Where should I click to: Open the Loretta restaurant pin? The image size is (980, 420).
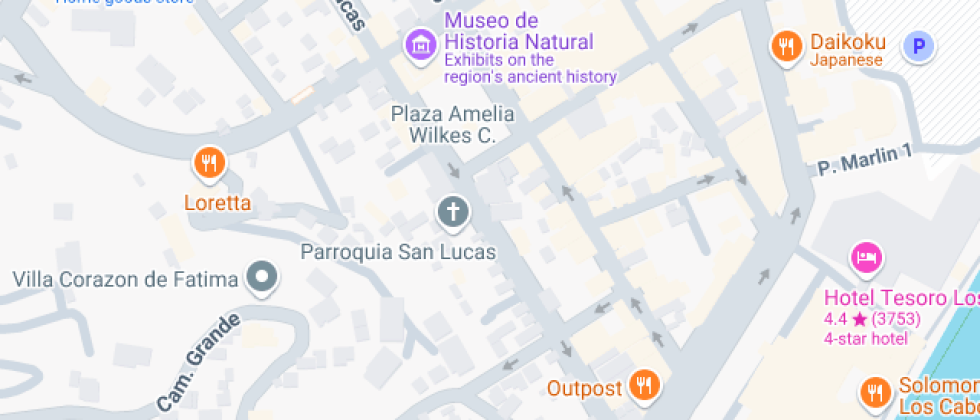tap(209, 163)
